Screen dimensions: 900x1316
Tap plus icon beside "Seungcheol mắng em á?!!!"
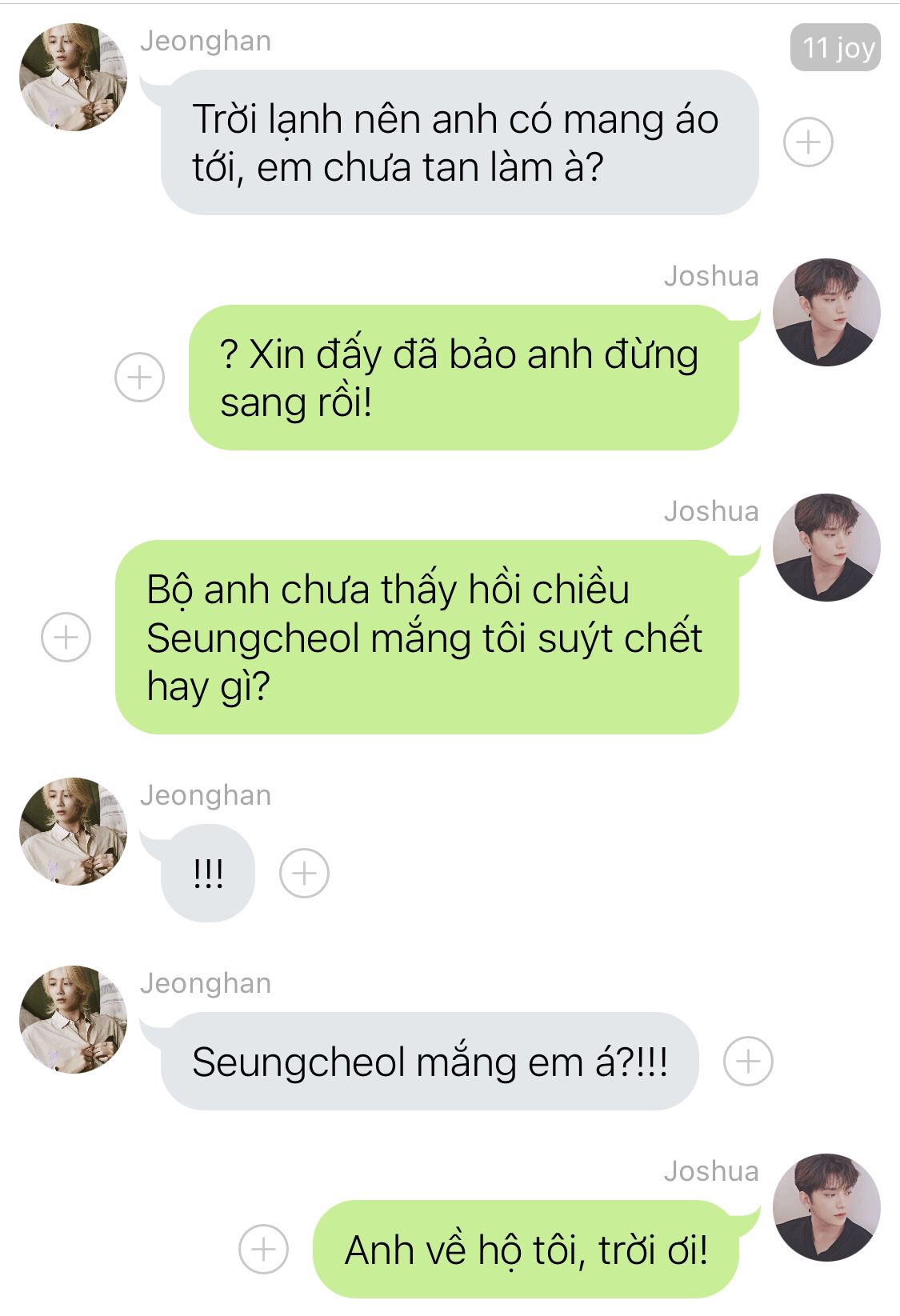[747, 1061]
